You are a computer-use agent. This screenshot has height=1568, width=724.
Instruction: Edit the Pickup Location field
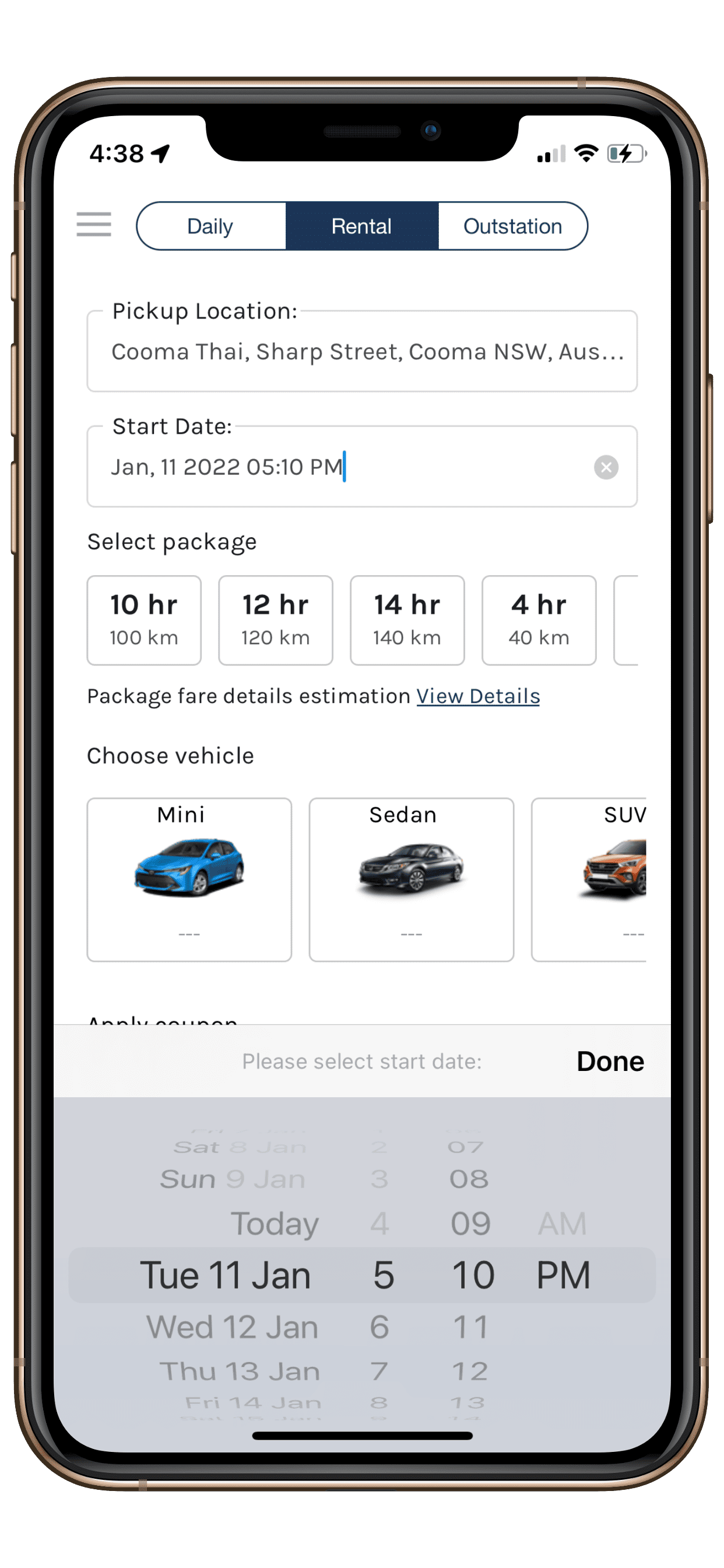[362, 351]
